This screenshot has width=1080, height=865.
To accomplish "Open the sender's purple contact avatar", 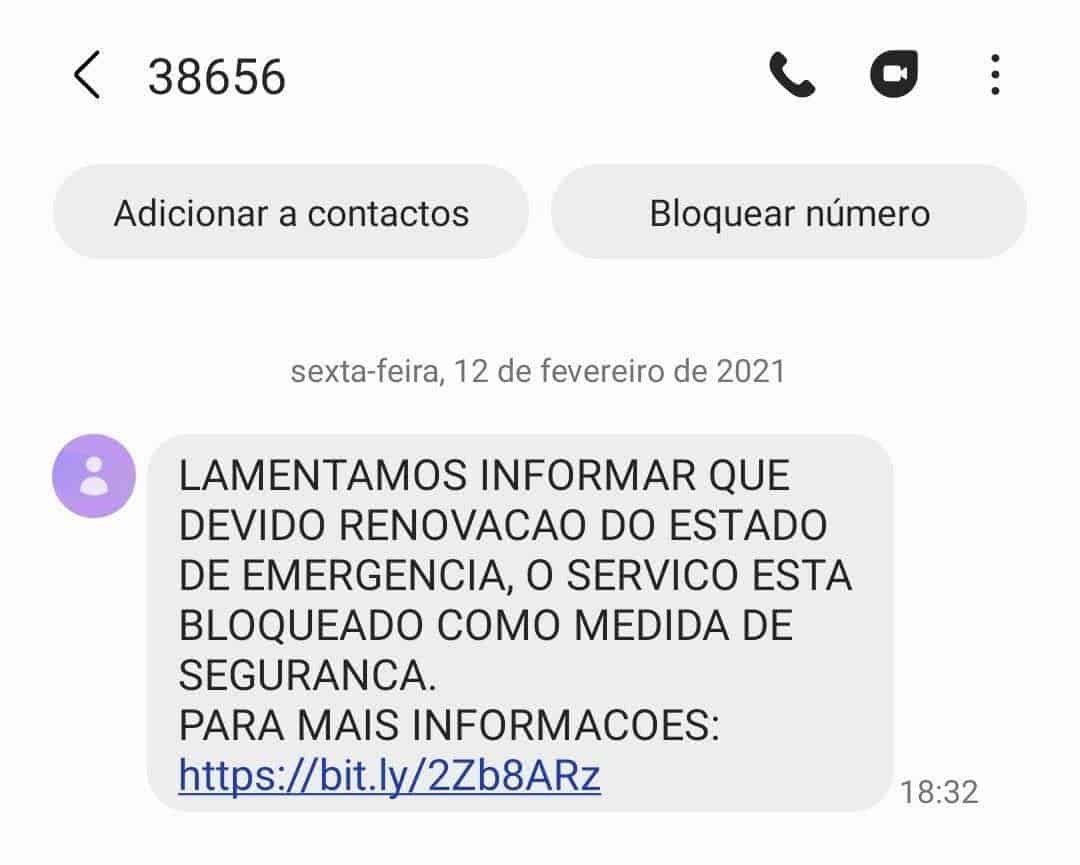I will click(94, 476).
